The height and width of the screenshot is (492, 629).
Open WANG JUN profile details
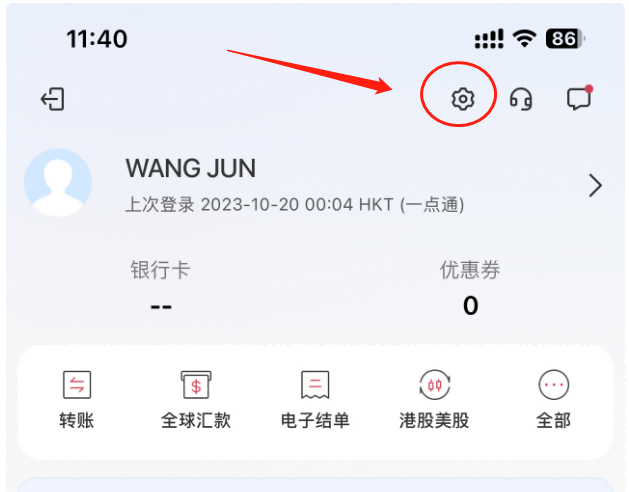313,185
